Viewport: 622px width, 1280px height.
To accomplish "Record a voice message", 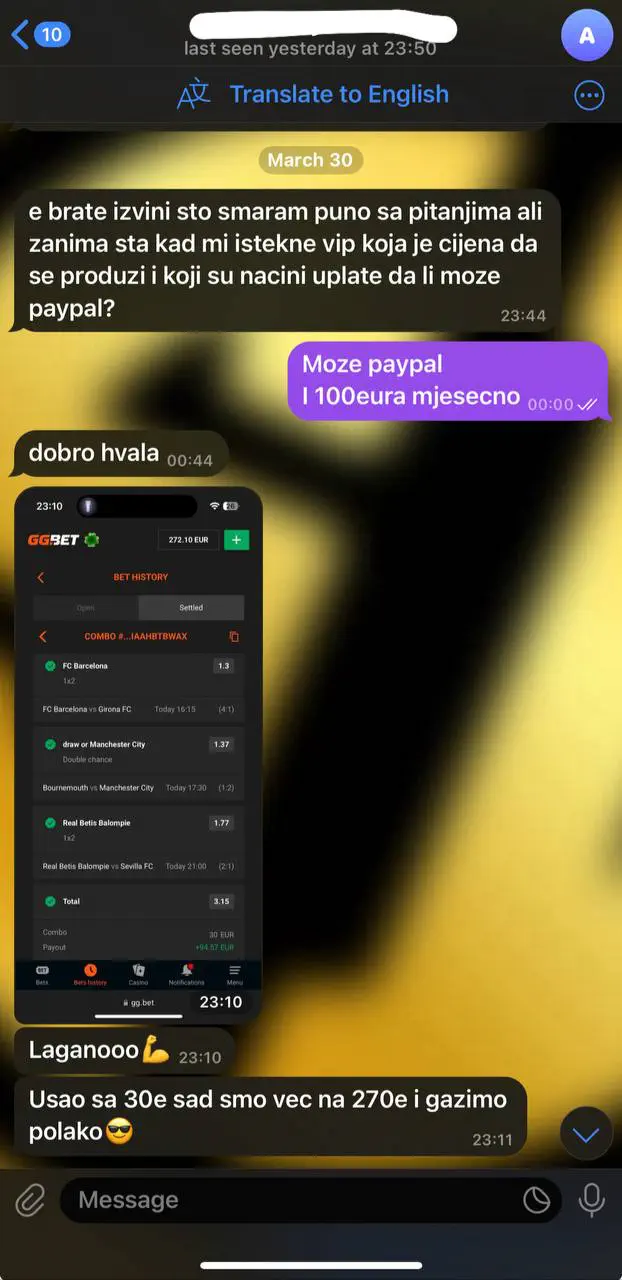I will (x=591, y=1199).
